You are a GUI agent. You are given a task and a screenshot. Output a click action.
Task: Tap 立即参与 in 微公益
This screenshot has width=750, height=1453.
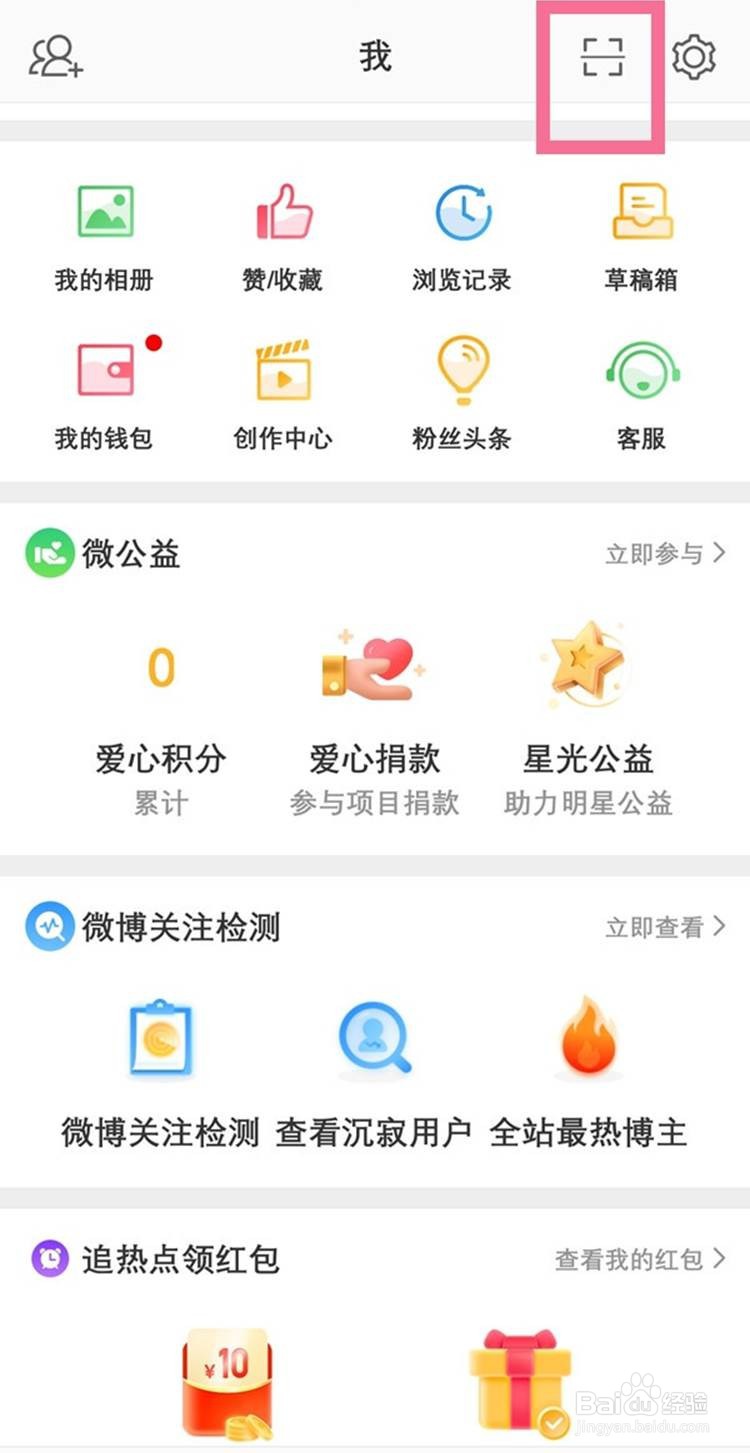coord(666,553)
